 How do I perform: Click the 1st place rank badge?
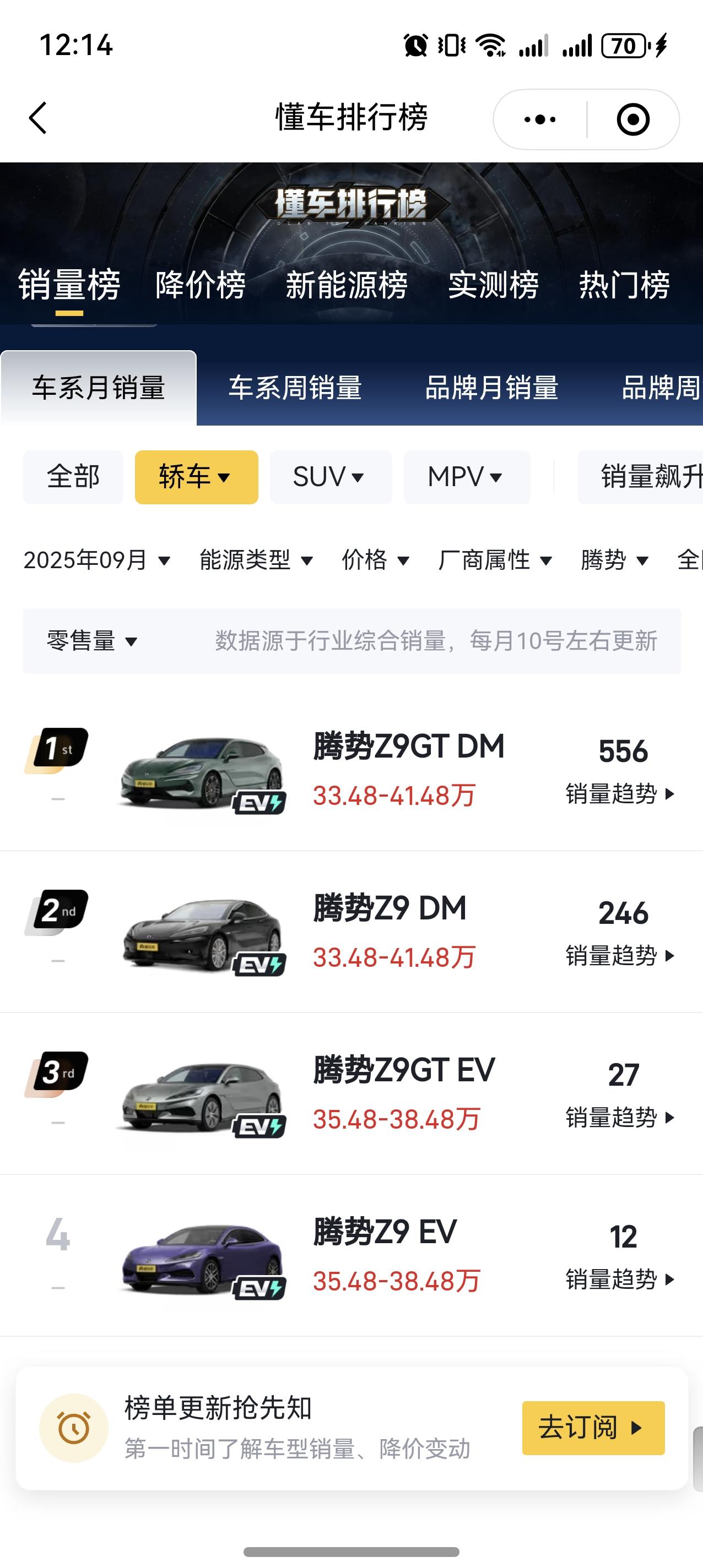59,750
